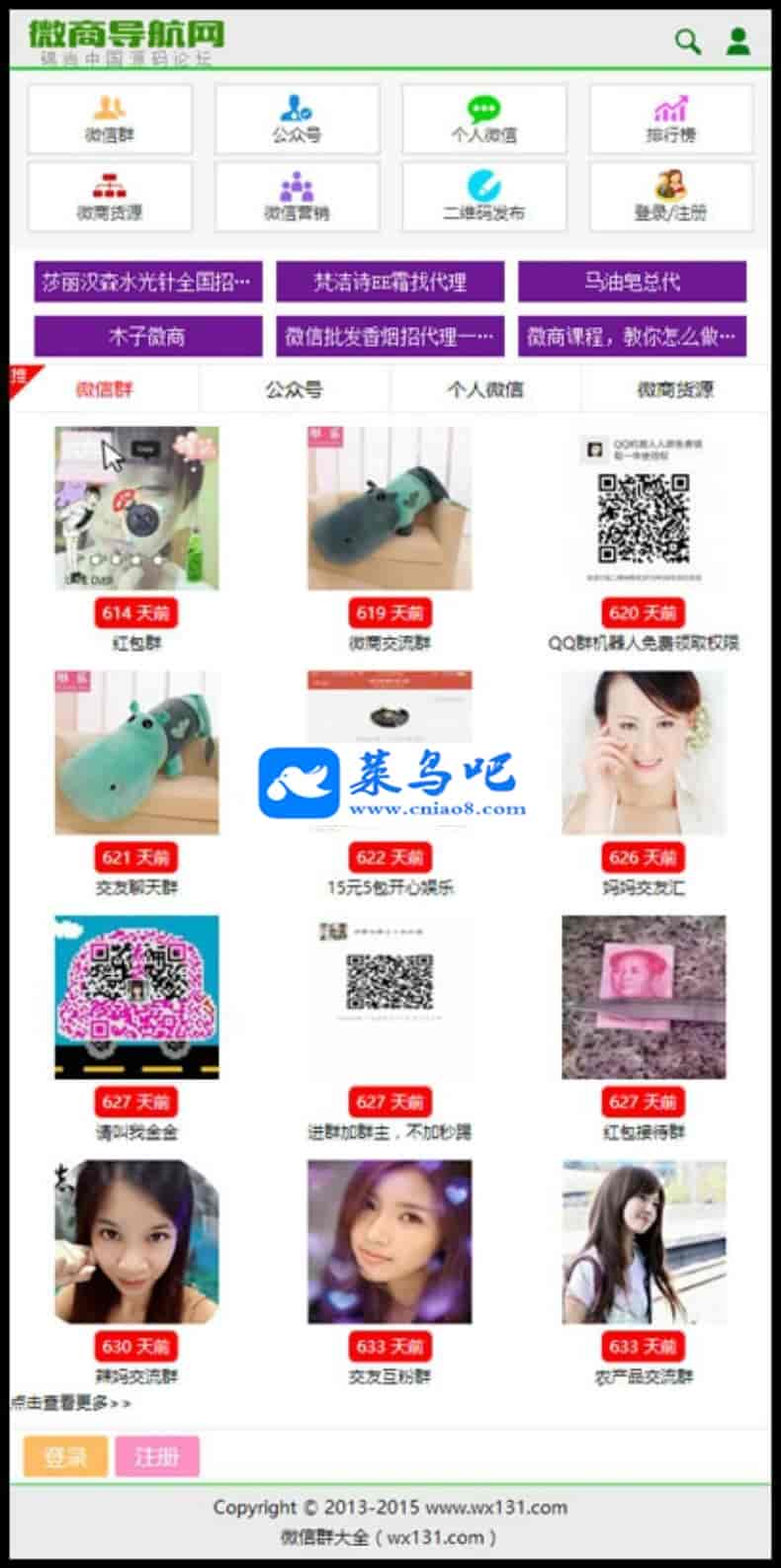Viewport: 781px width, 1568px height.
Task: Tap 点击查看更多 to see more groups
Action: (x=71, y=1402)
